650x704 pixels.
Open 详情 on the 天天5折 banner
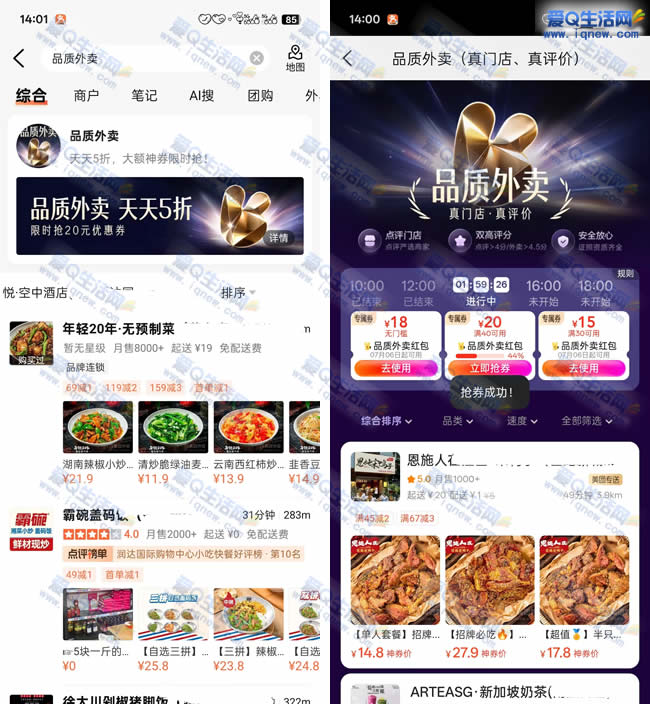tap(278, 238)
